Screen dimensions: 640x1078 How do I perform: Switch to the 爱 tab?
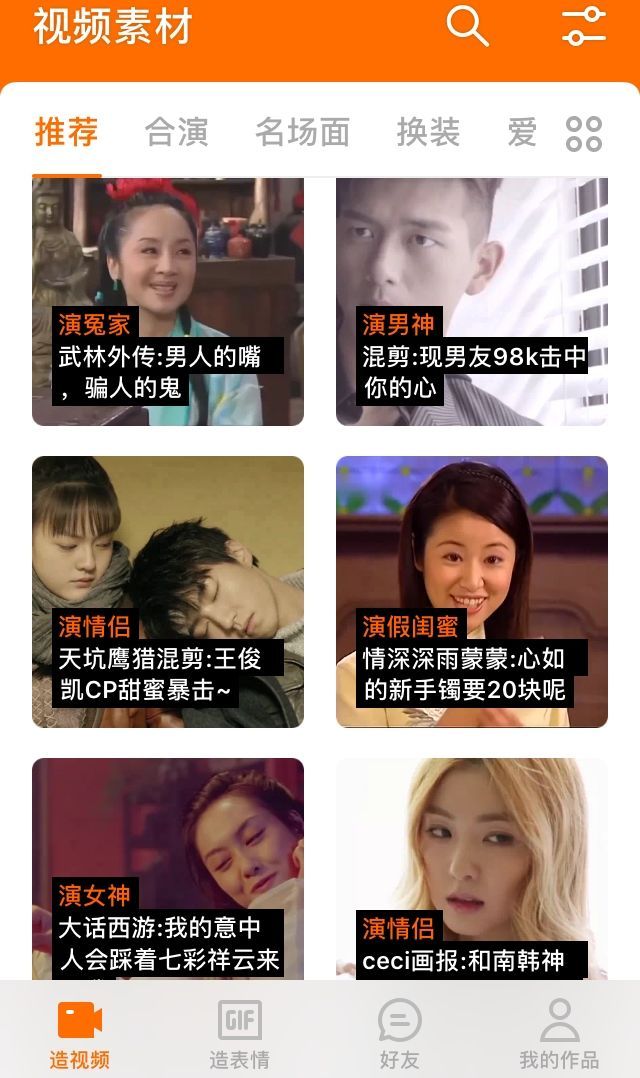click(x=521, y=132)
